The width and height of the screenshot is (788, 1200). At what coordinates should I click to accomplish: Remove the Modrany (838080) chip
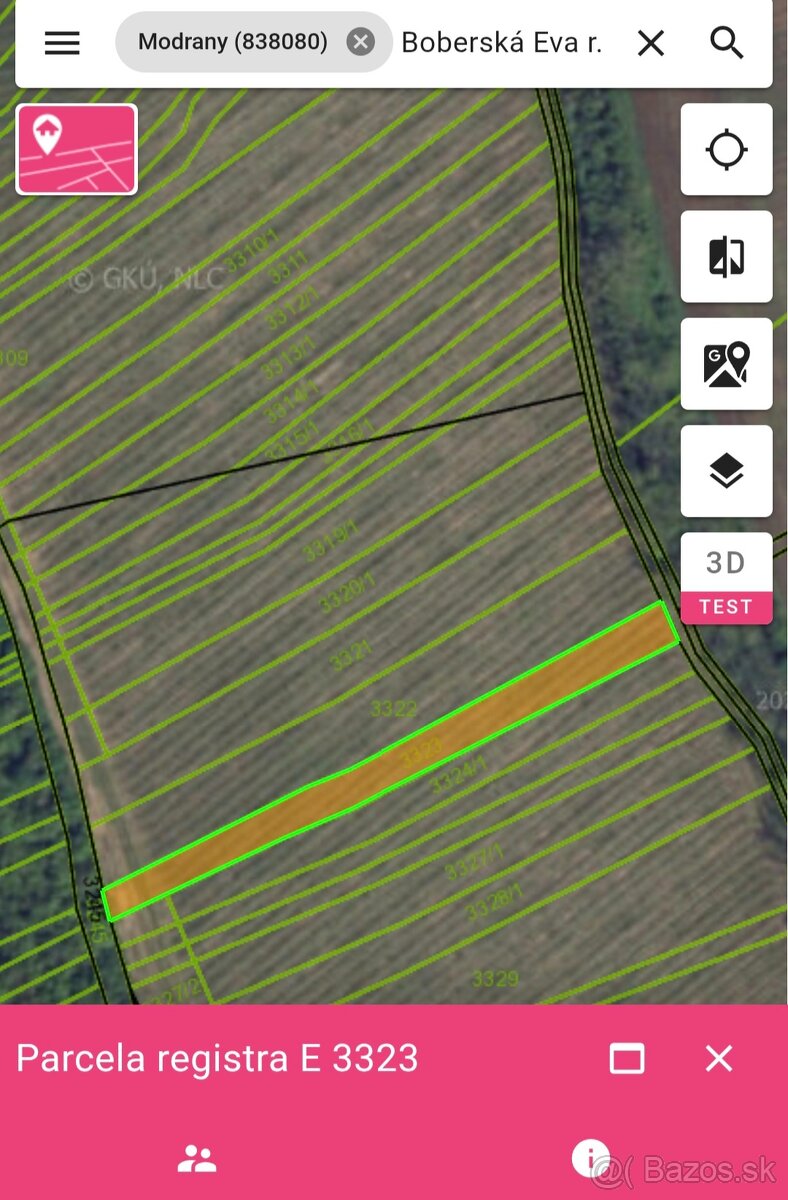click(x=360, y=42)
